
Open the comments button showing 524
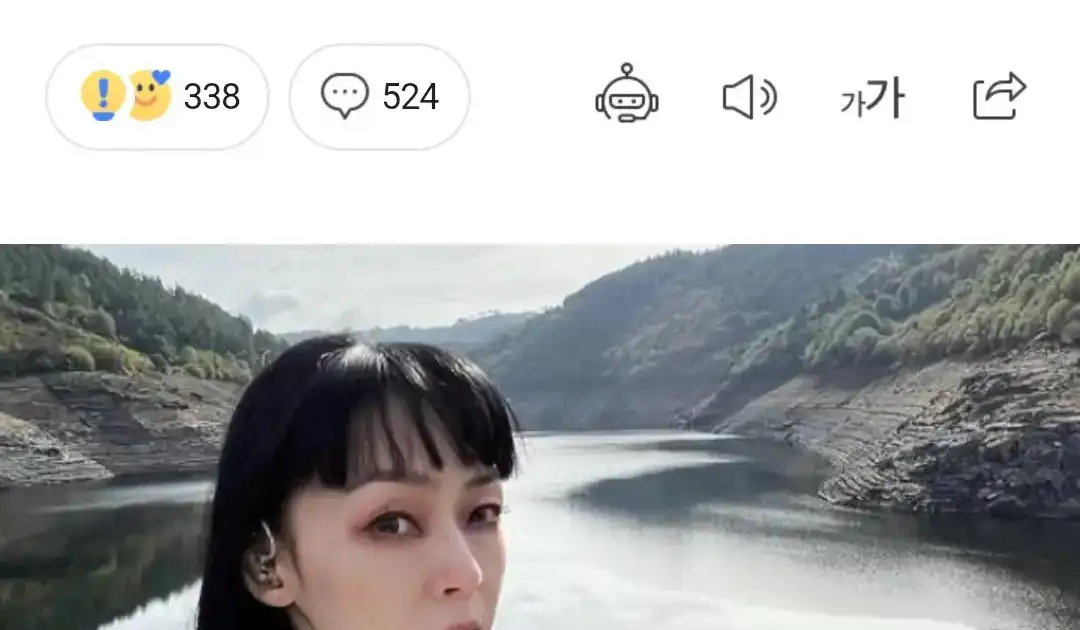(x=379, y=97)
